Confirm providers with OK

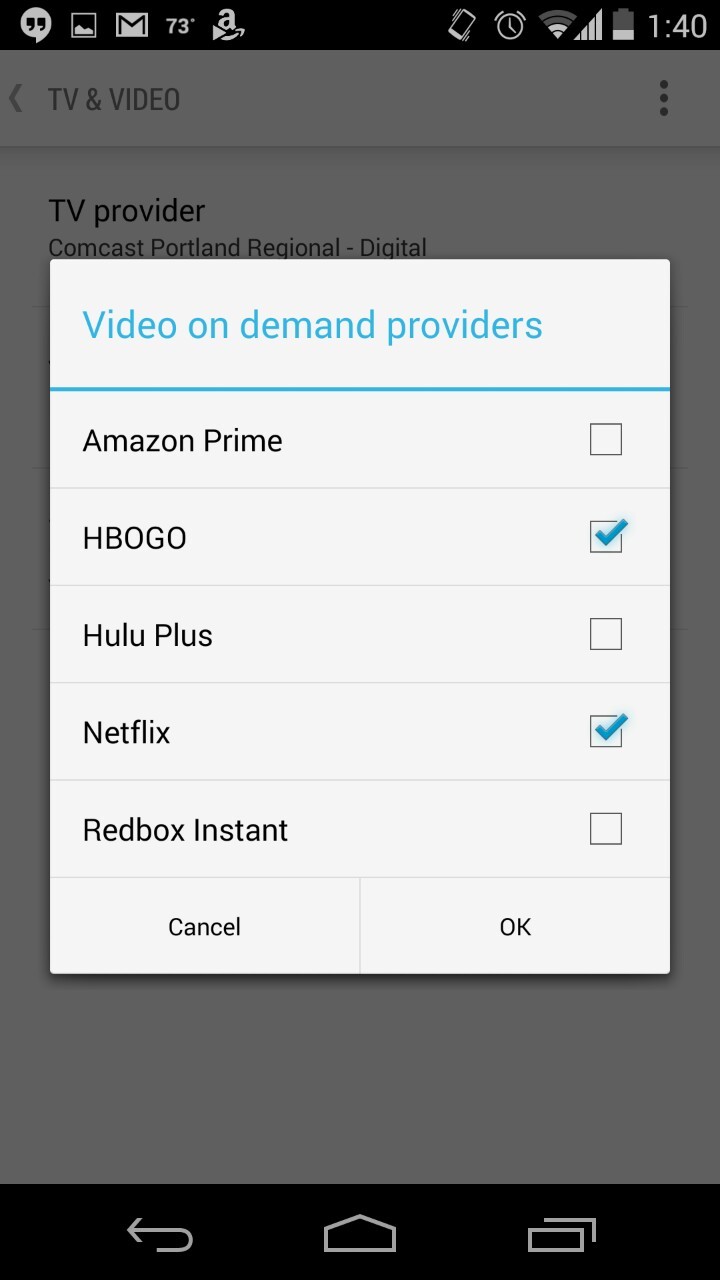click(515, 927)
